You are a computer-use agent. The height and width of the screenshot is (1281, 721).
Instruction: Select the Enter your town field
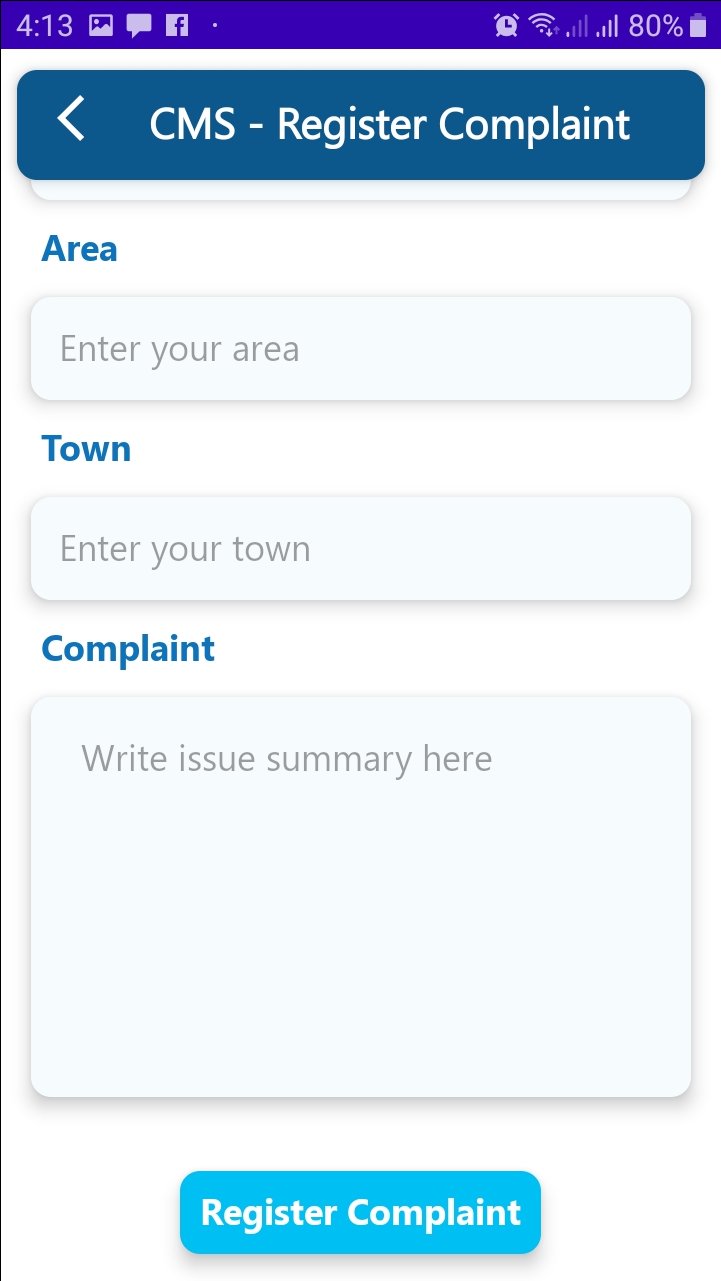coord(360,548)
